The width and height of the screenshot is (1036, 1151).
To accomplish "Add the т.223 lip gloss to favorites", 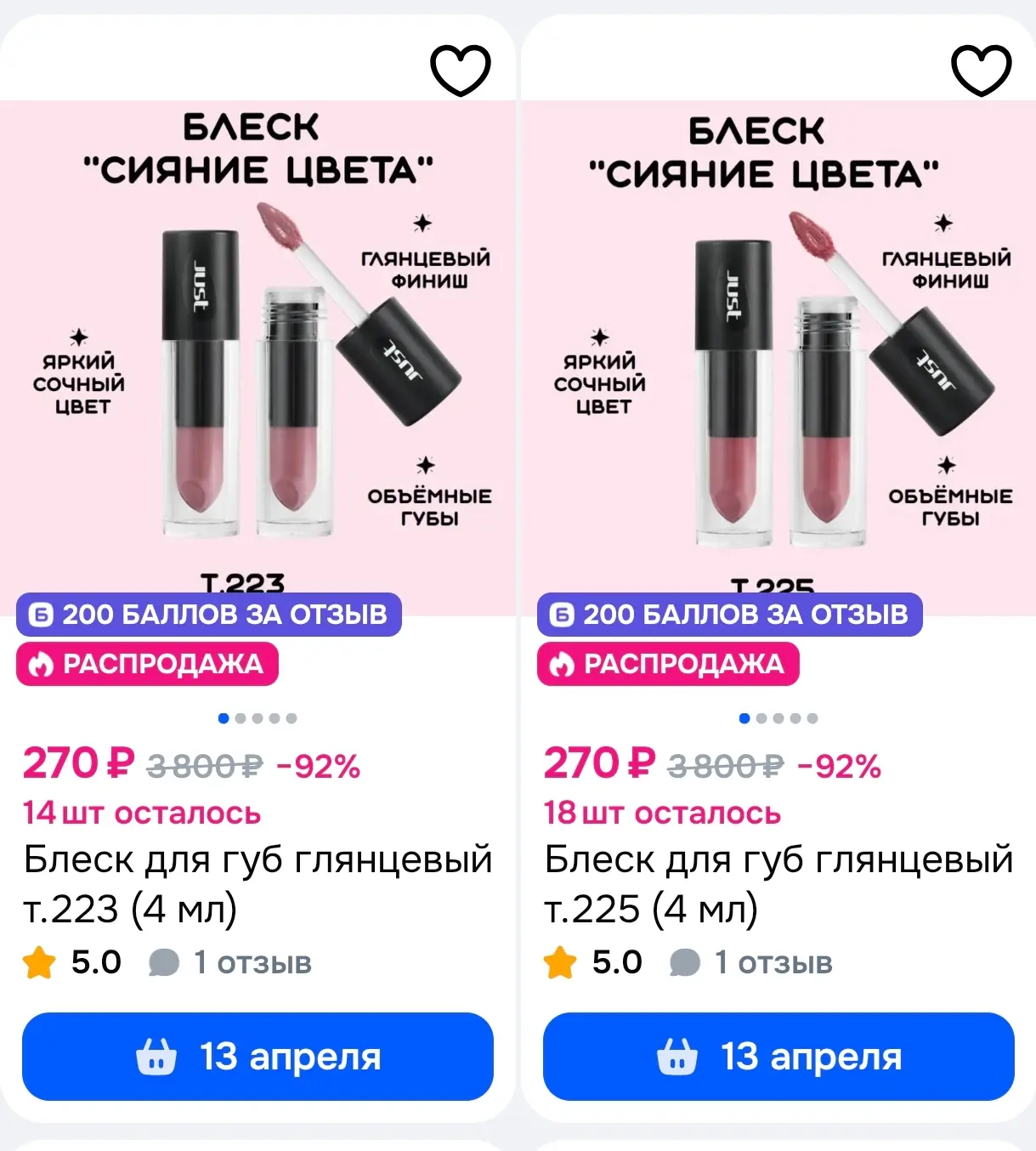I will point(461,70).
